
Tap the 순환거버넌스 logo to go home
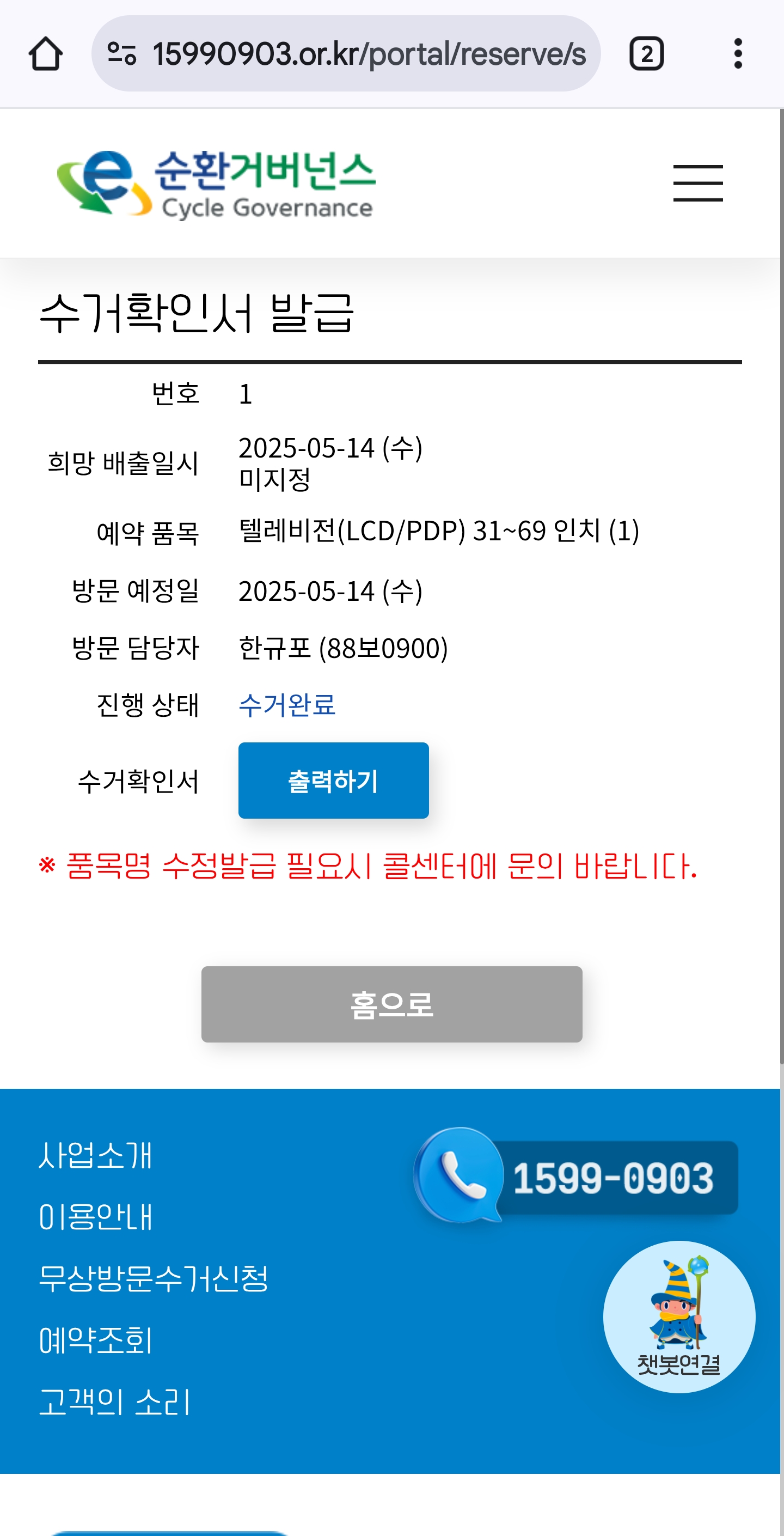pos(215,184)
